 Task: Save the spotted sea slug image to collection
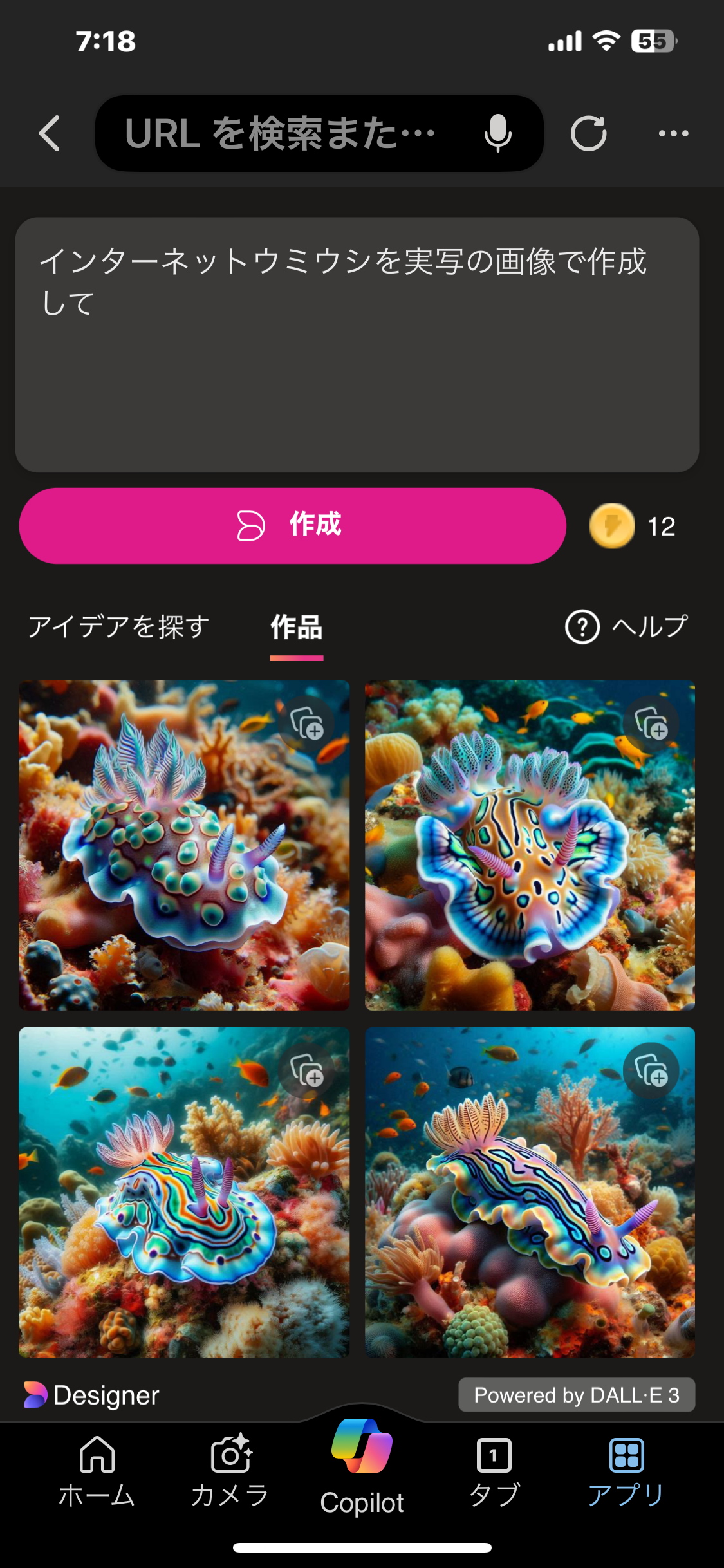307,723
